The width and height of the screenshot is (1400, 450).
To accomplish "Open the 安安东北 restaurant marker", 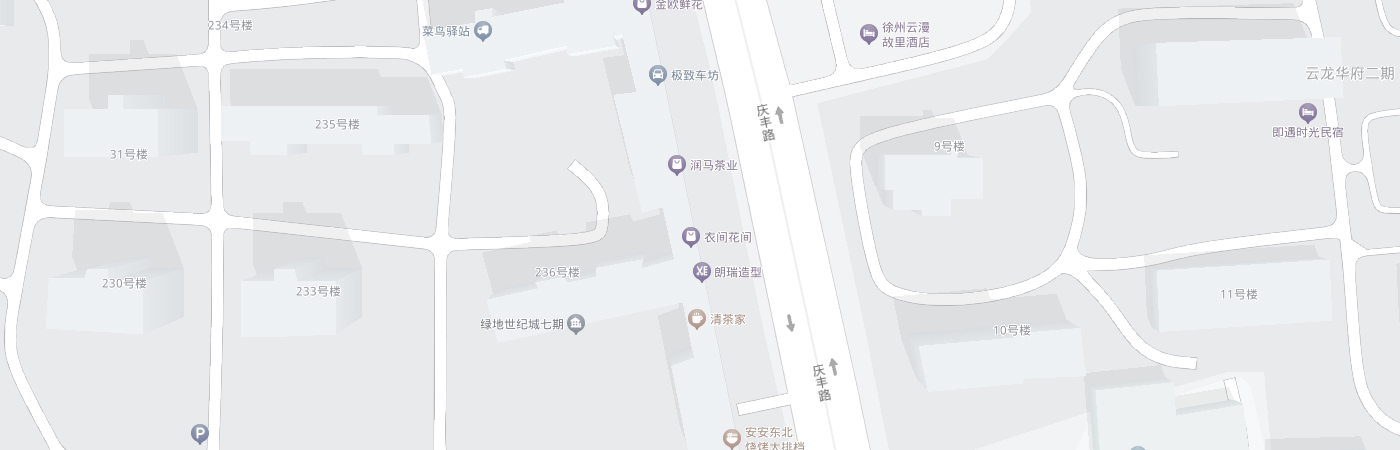I will pyautogui.click(x=733, y=438).
